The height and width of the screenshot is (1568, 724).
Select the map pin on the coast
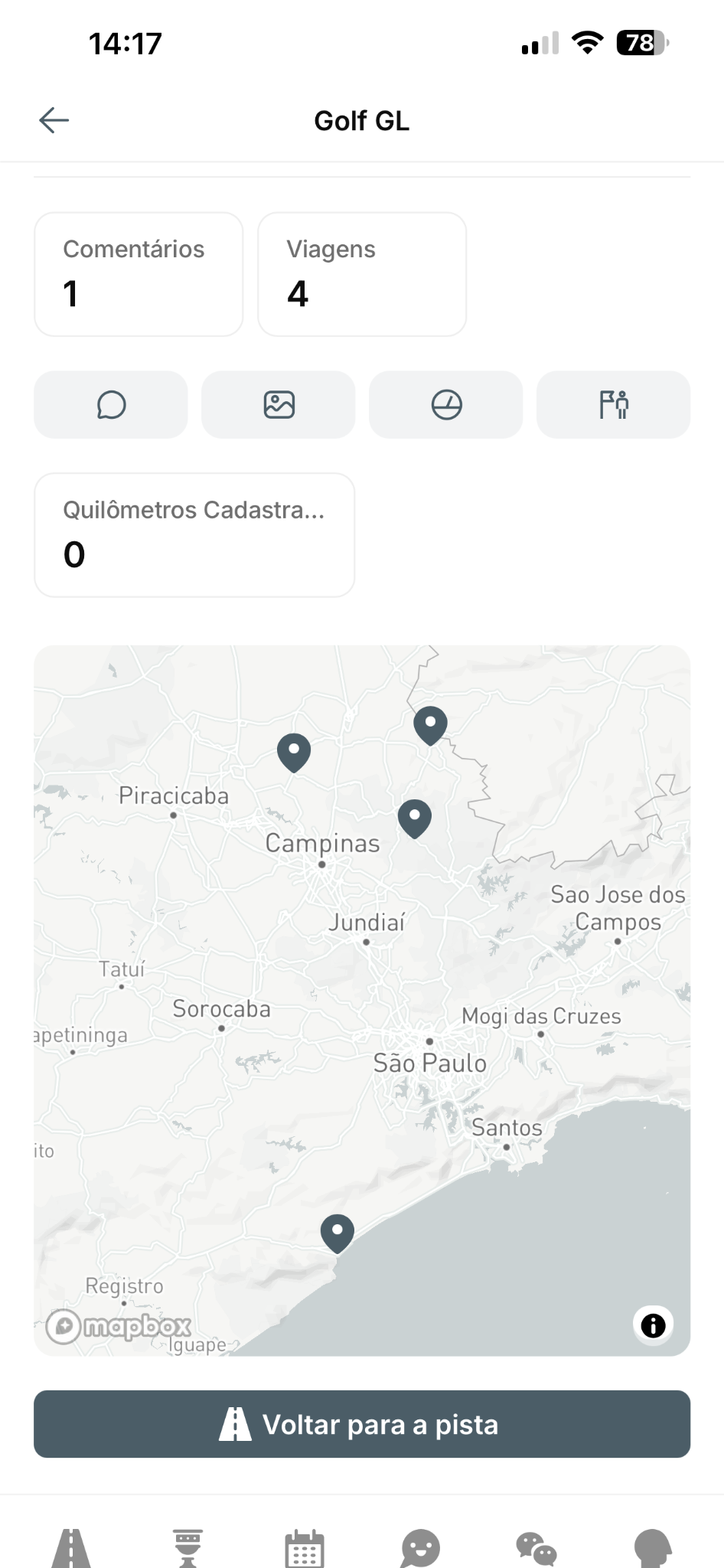click(337, 1232)
